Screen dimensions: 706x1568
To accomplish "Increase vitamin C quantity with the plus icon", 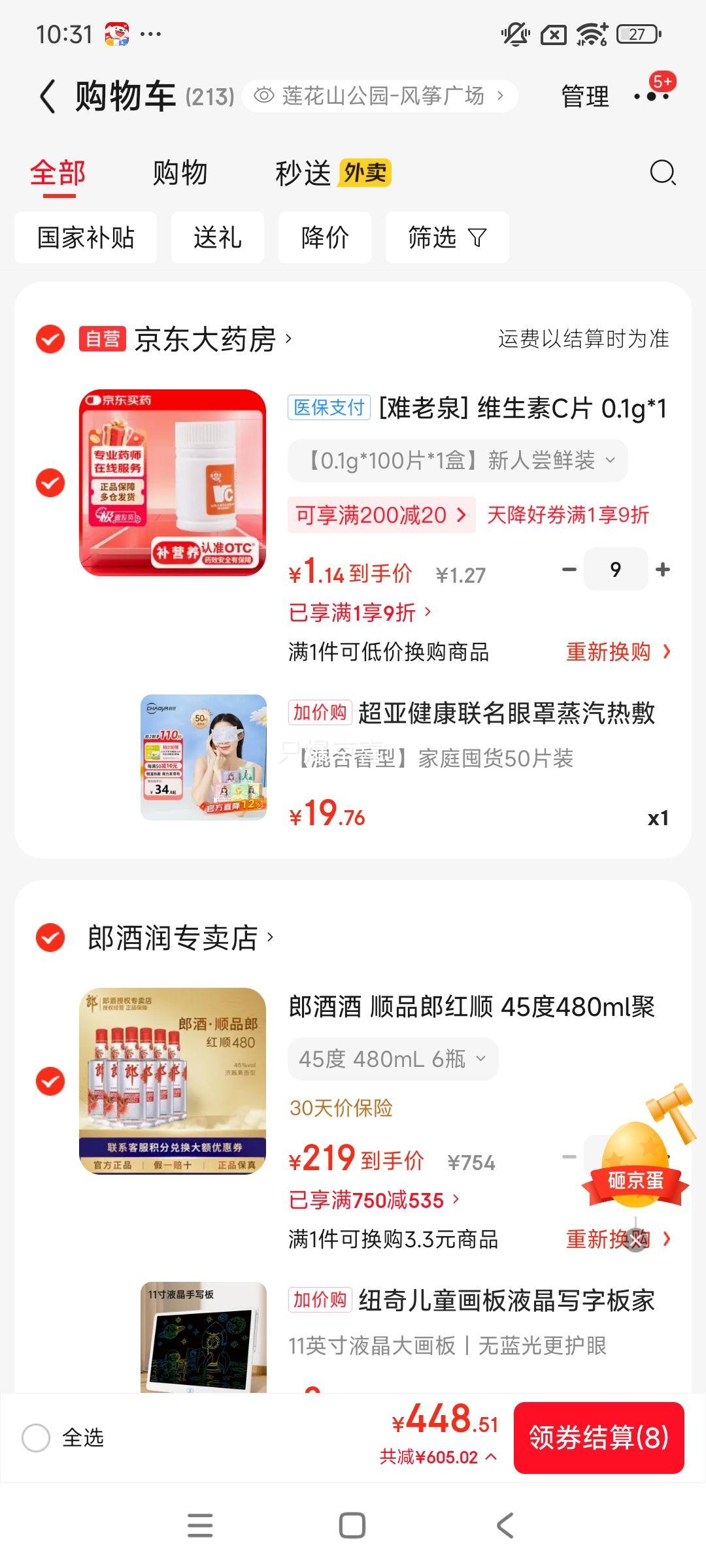I will pyautogui.click(x=662, y=570).
